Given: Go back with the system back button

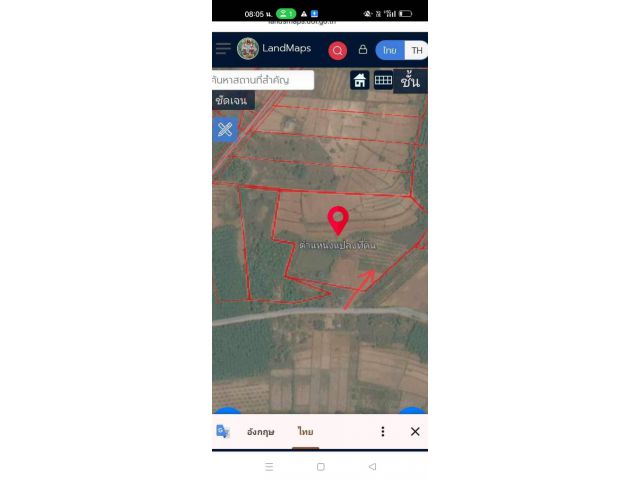Looking at the screenshot, I should [372, 467].
